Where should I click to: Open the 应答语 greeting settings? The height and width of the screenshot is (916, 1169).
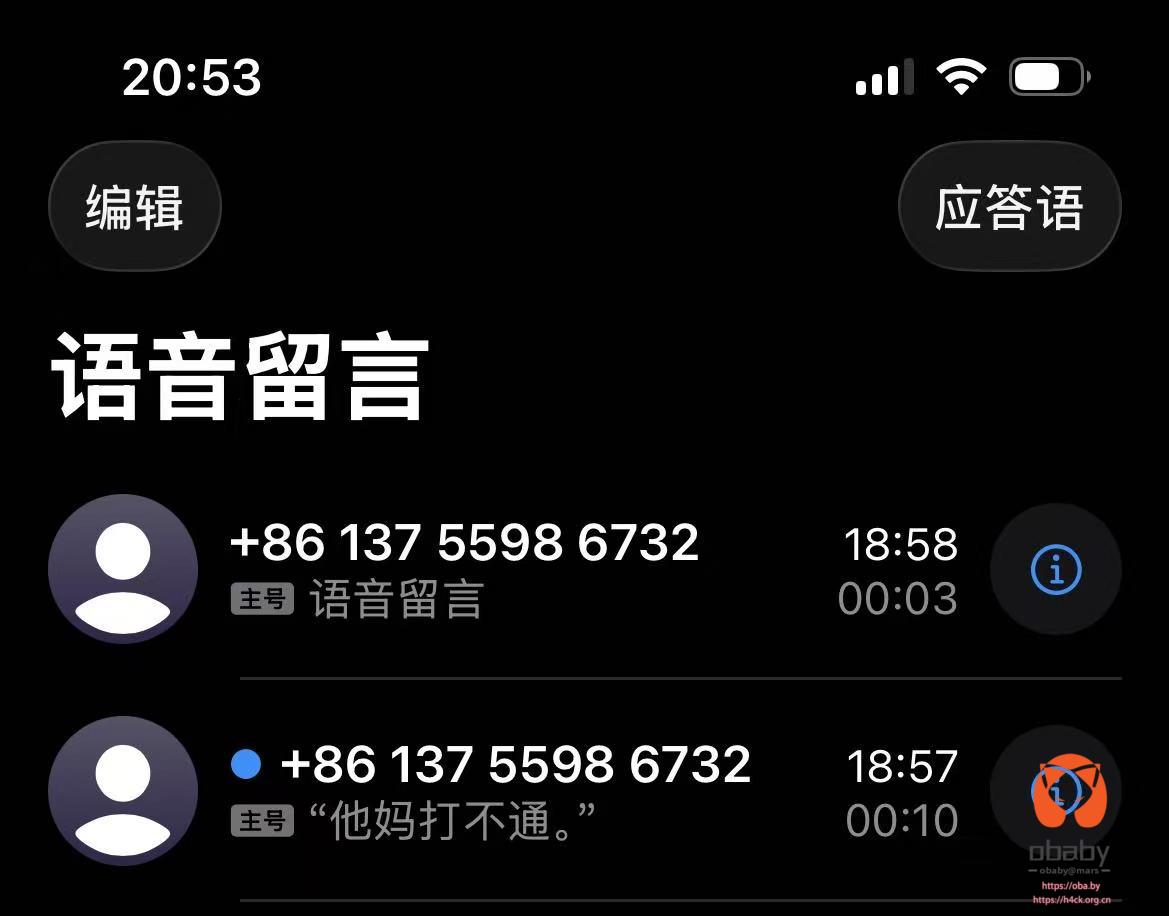[1009, 207]
